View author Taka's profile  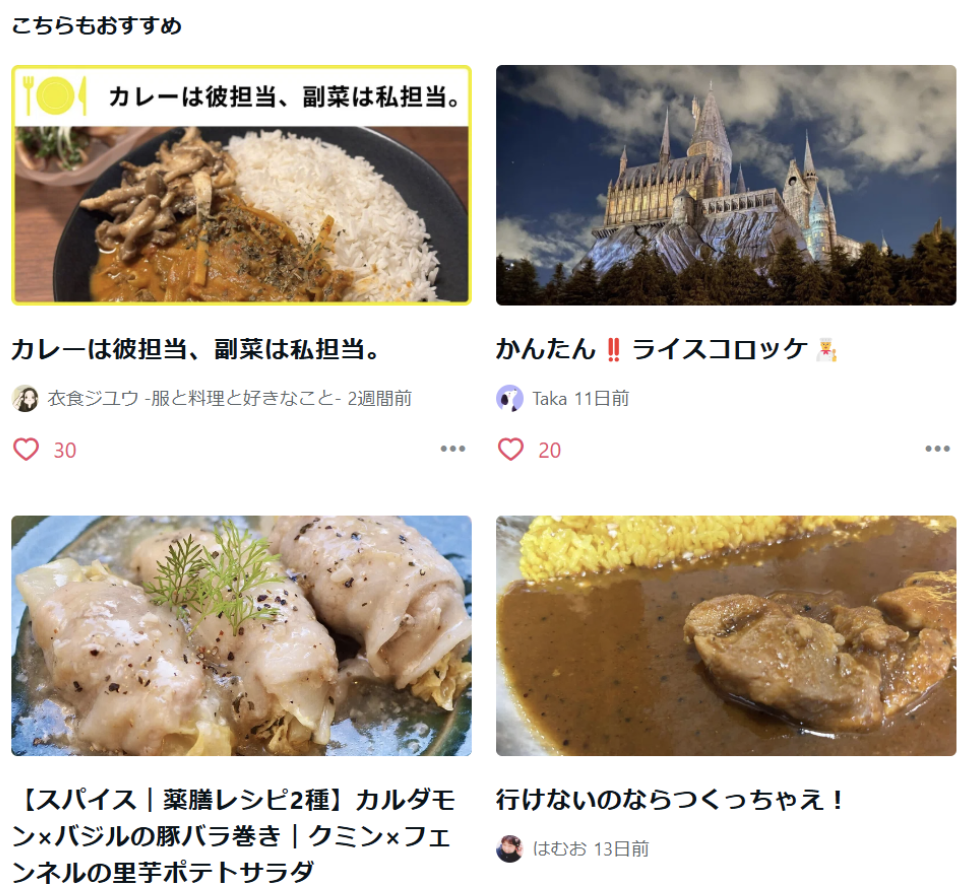click(549, 398)
